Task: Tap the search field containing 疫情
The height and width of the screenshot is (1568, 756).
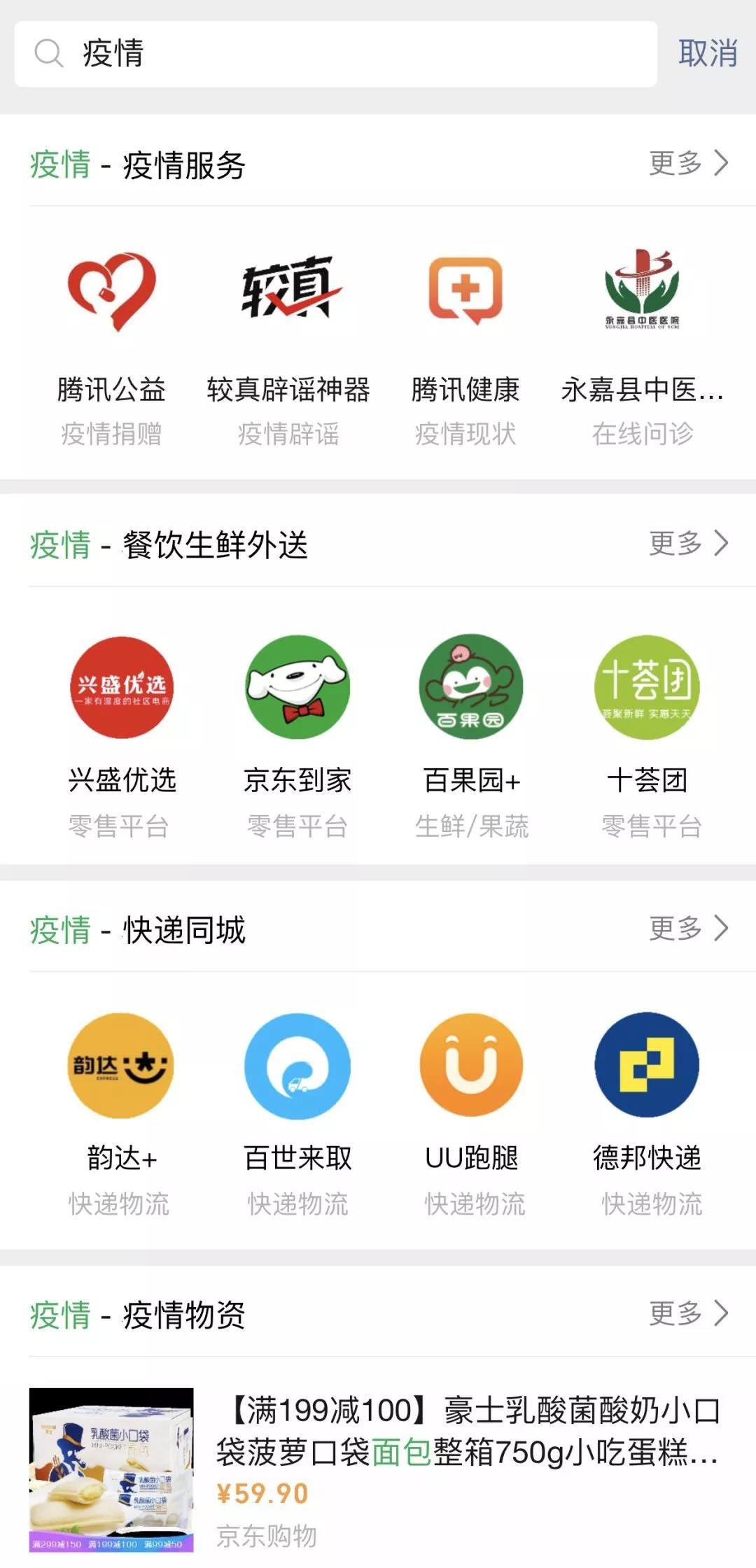Action: coord(336,54)
